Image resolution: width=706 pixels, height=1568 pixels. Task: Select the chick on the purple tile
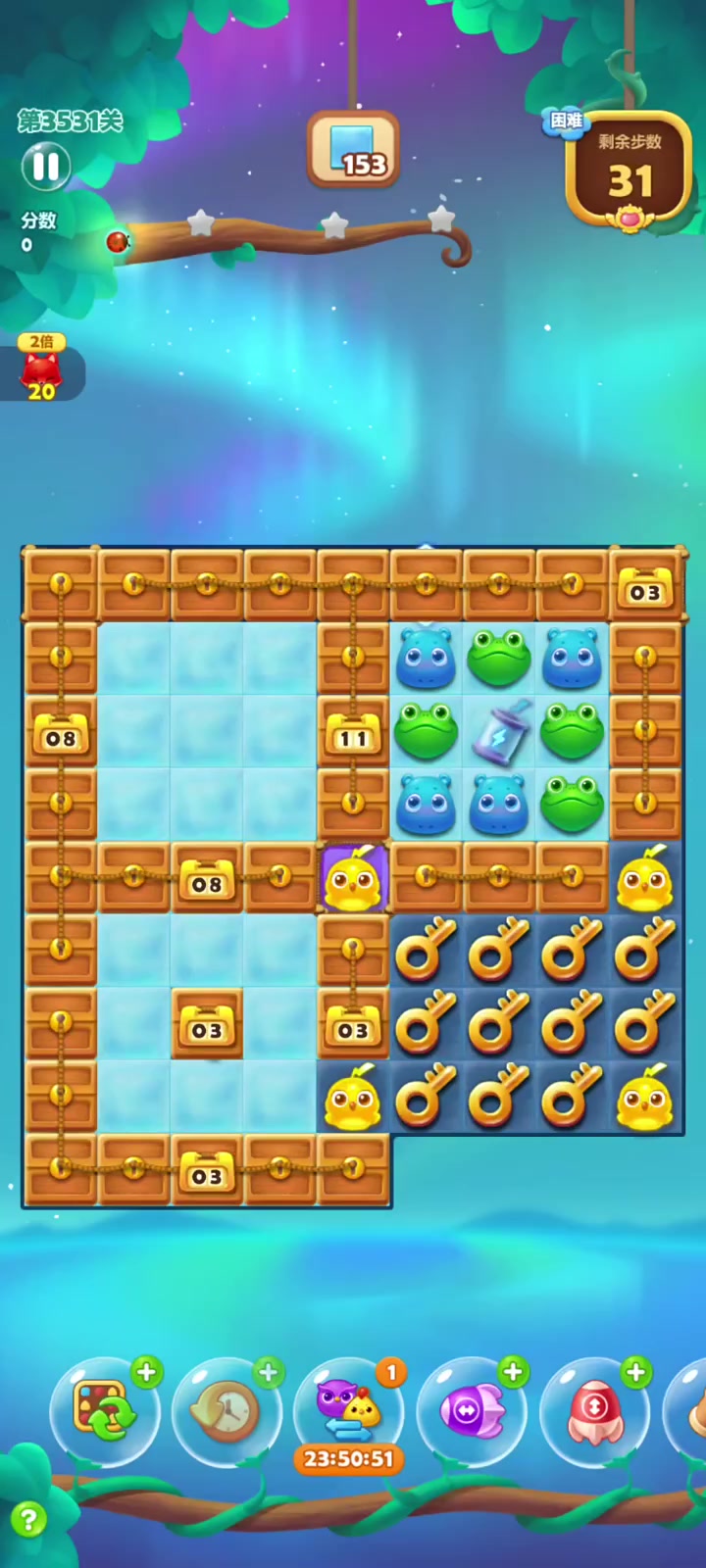(x=353, y=879)
